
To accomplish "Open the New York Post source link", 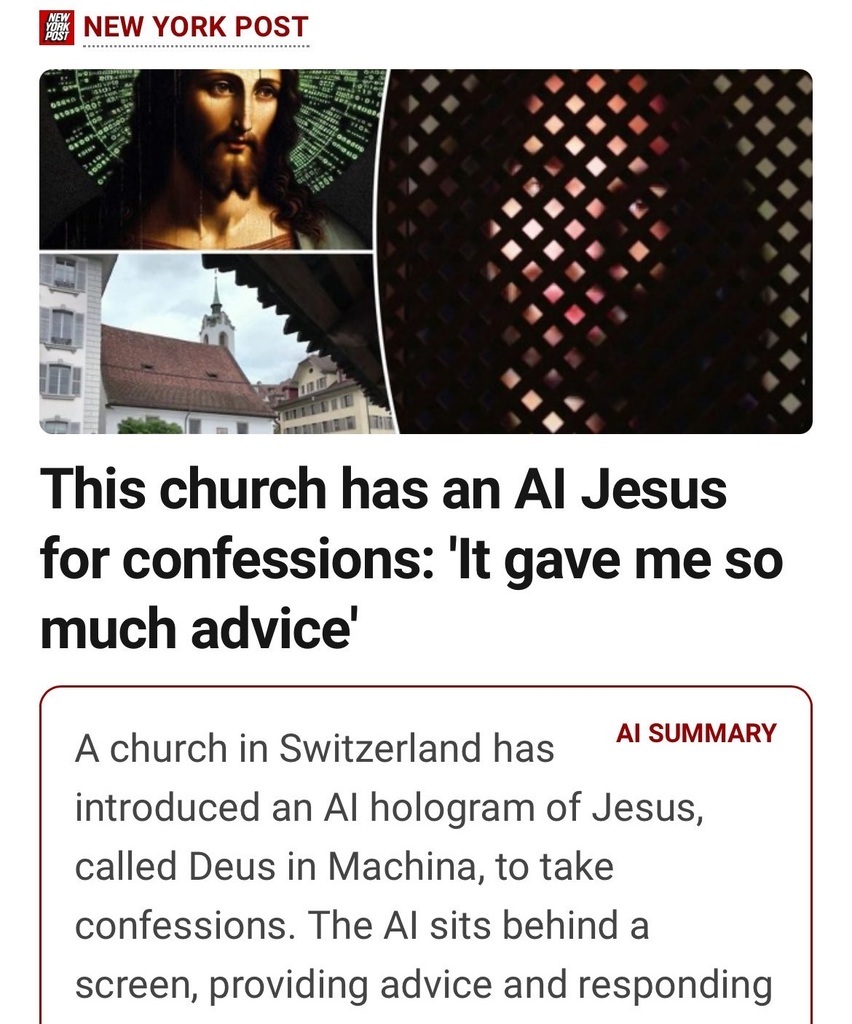I will click(x=195, y=27).
